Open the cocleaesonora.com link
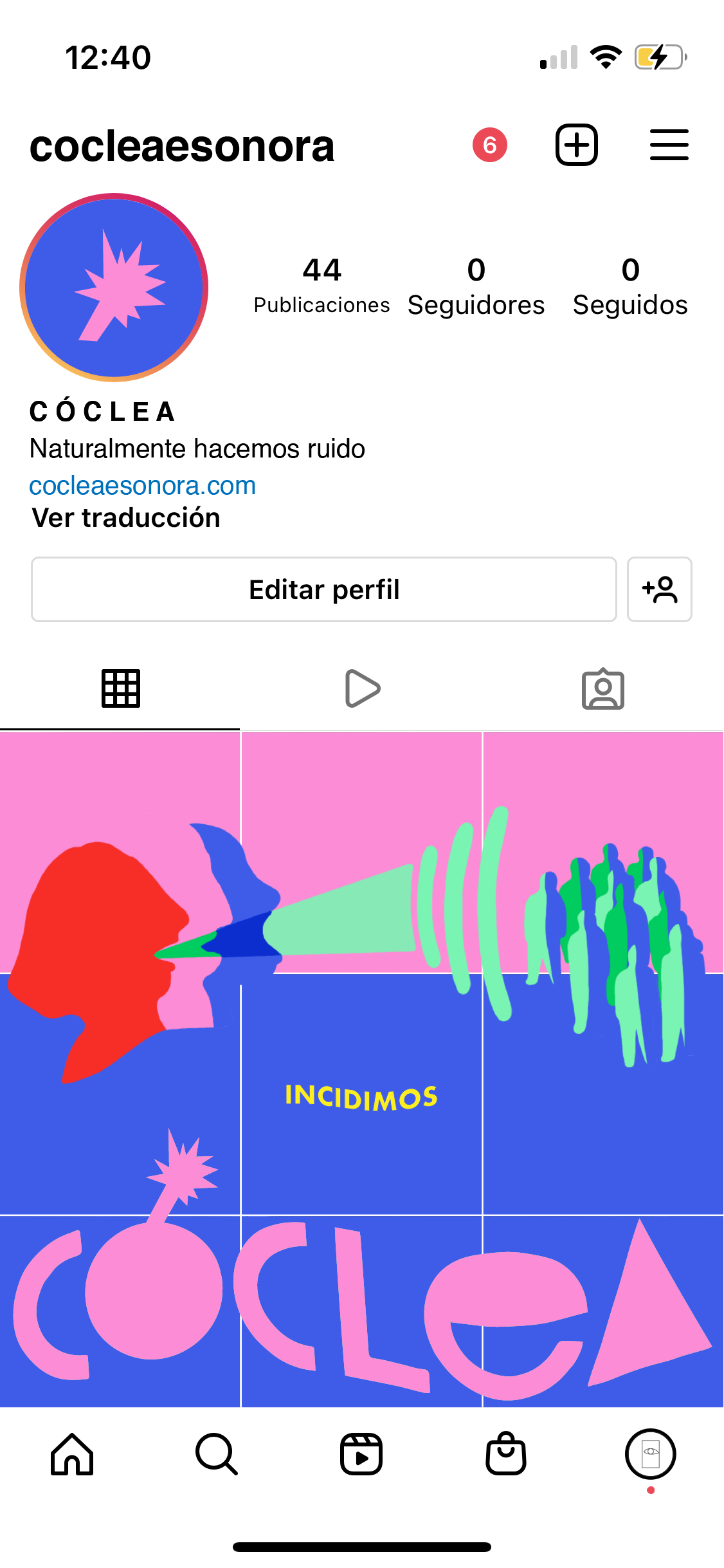The height and width of the screenshot is (1568, 724). coord(143,486)
